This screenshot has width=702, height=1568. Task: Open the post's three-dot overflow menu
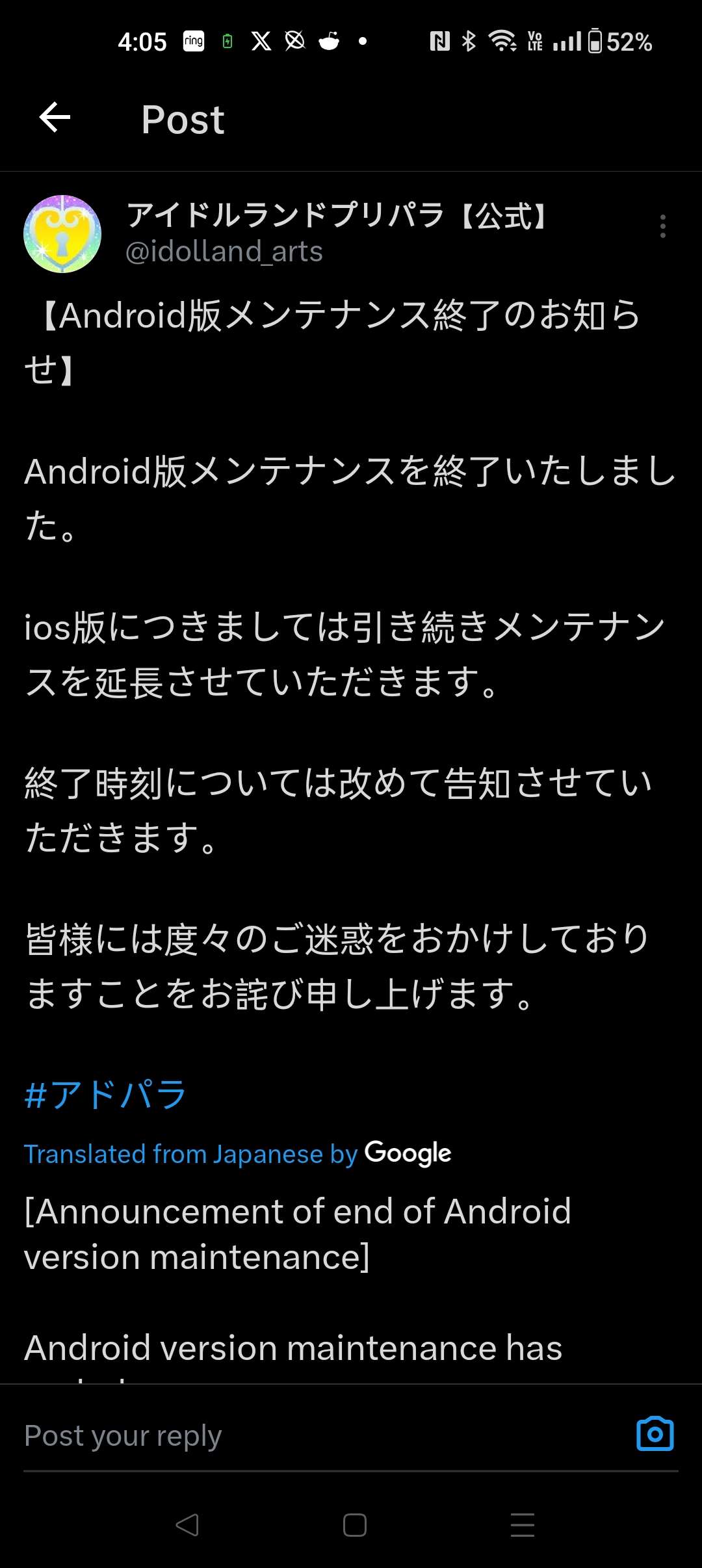coord(662,226)
